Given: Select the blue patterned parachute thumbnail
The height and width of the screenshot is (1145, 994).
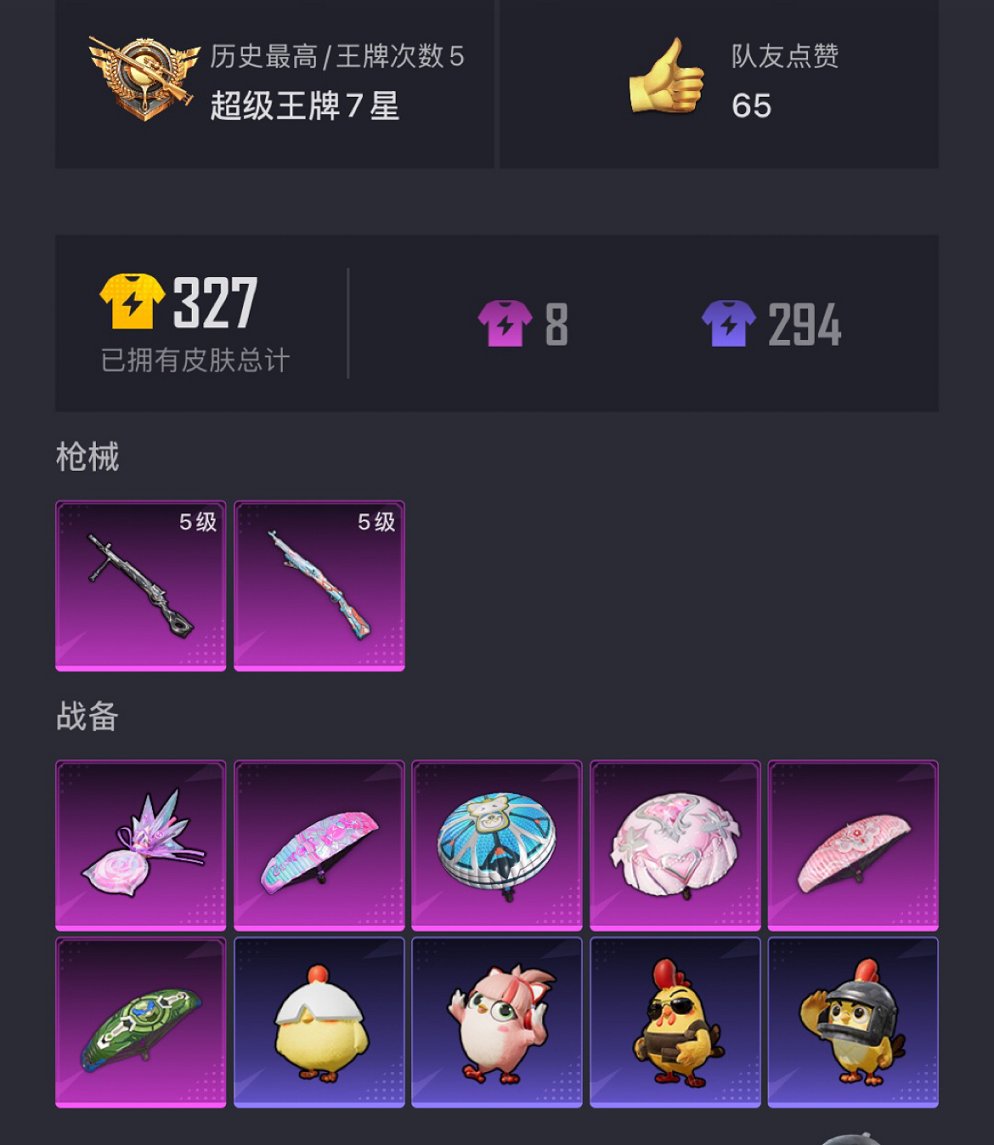Looking at the screenshot, I should pos(496,845).
